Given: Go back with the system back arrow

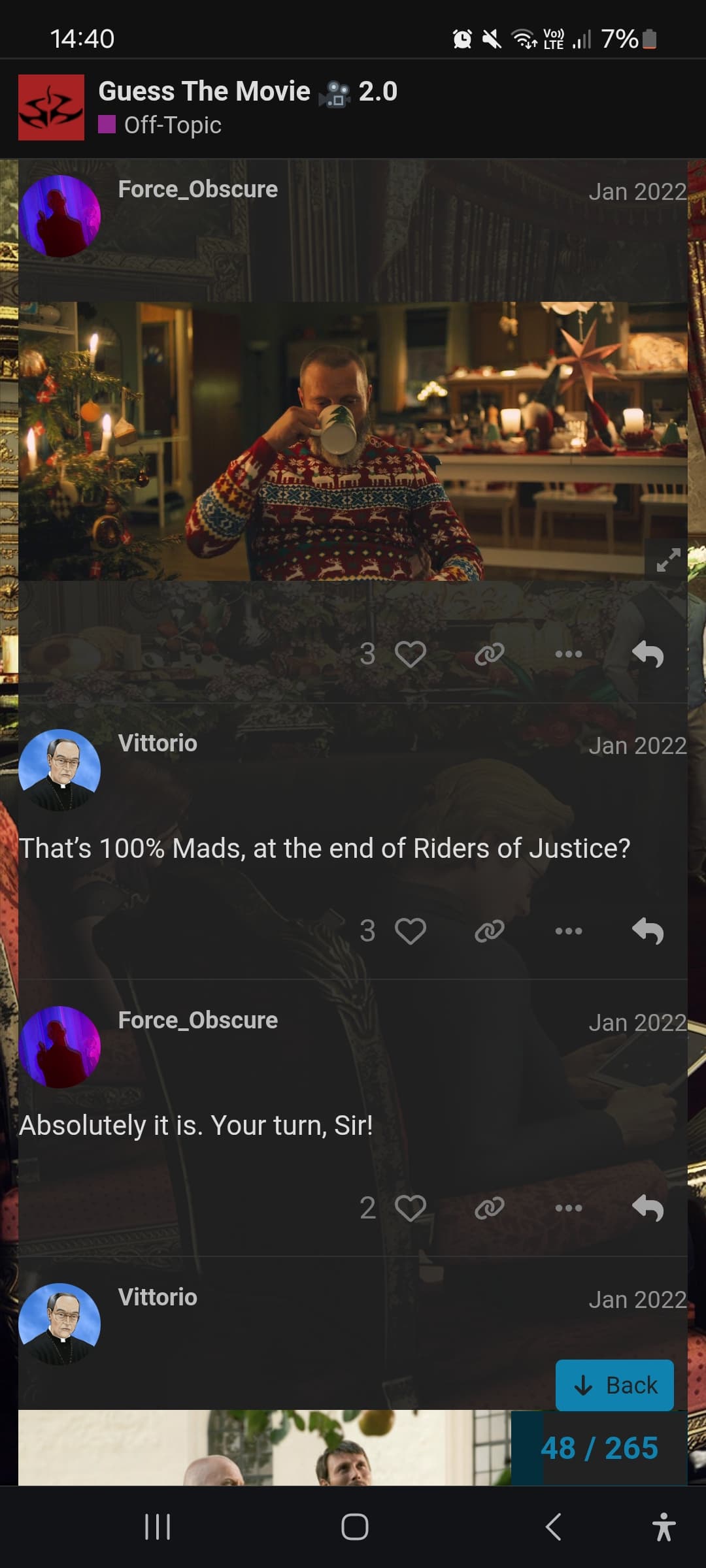Looking at the screenshot, I should [x=553, y=1527].
